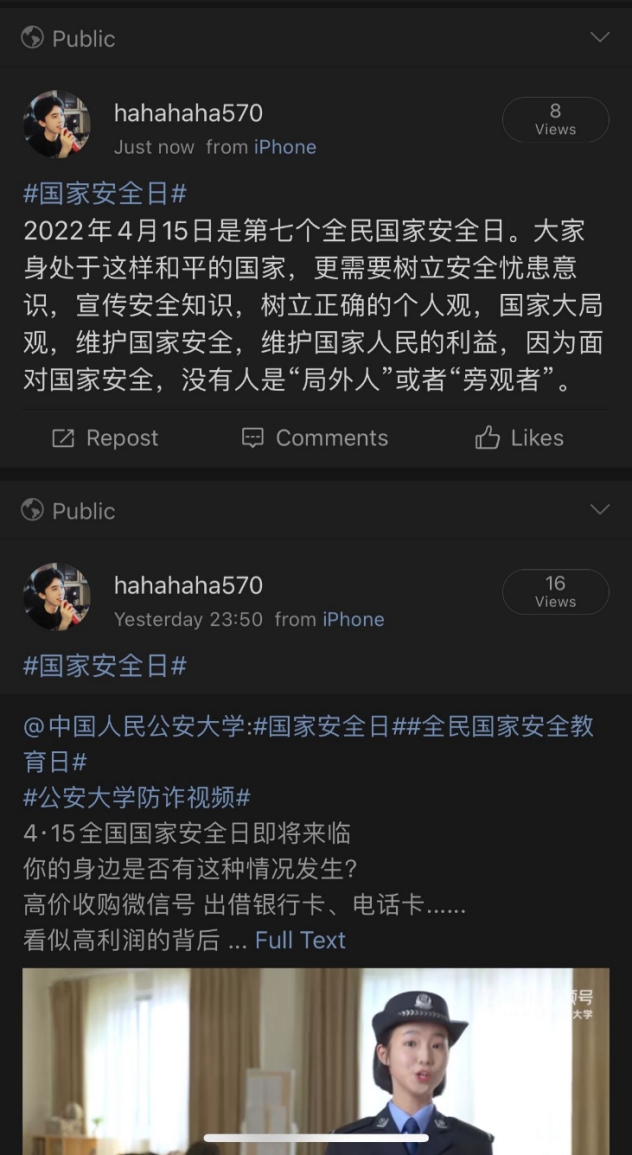
Task: Open the #公安大学防诈视频# hashtag
Action: pos(136,797)
